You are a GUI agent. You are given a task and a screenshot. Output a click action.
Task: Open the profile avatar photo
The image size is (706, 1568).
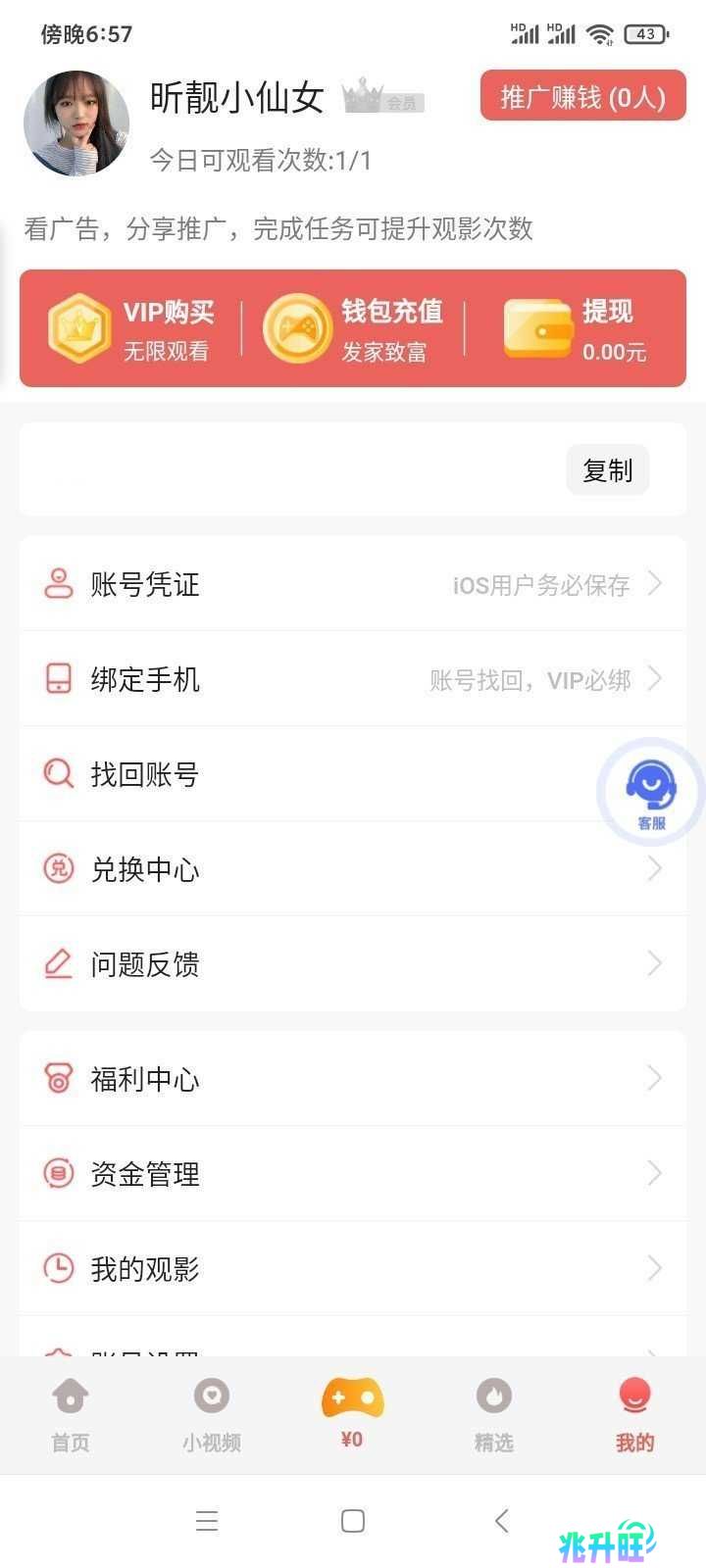tap(76, 123)
